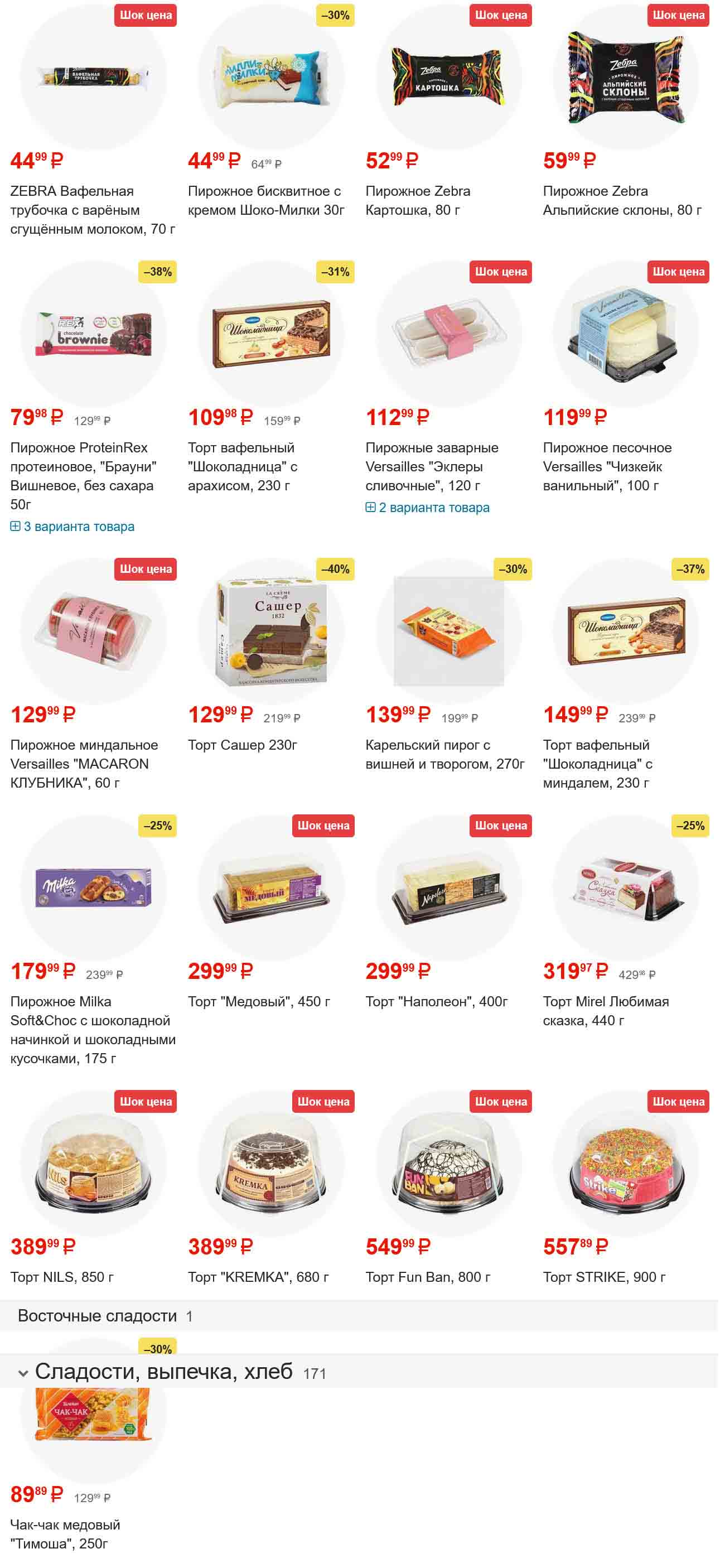Open Versailles Чизкейк ванильный product

[606, 466]
